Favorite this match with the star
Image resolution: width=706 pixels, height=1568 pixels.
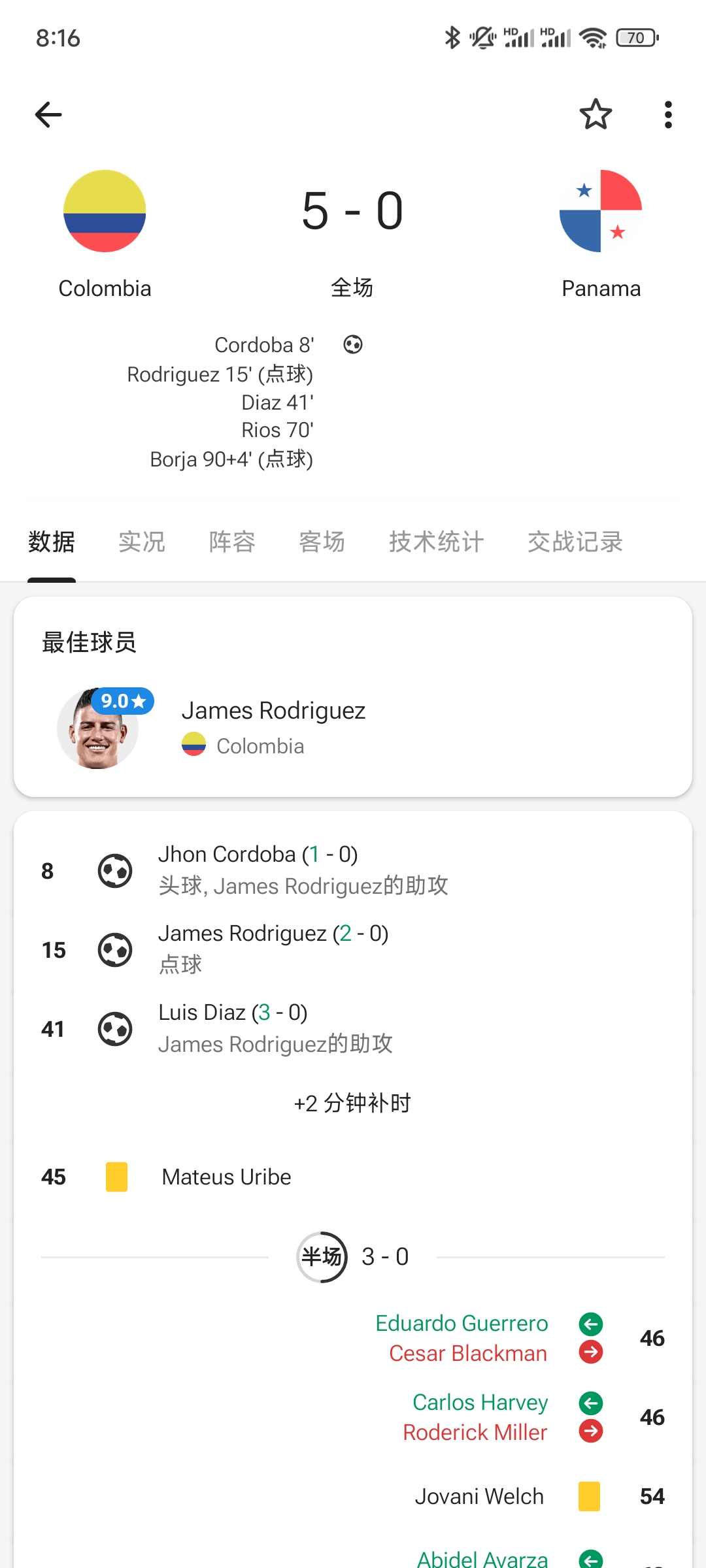click(596, 115)
